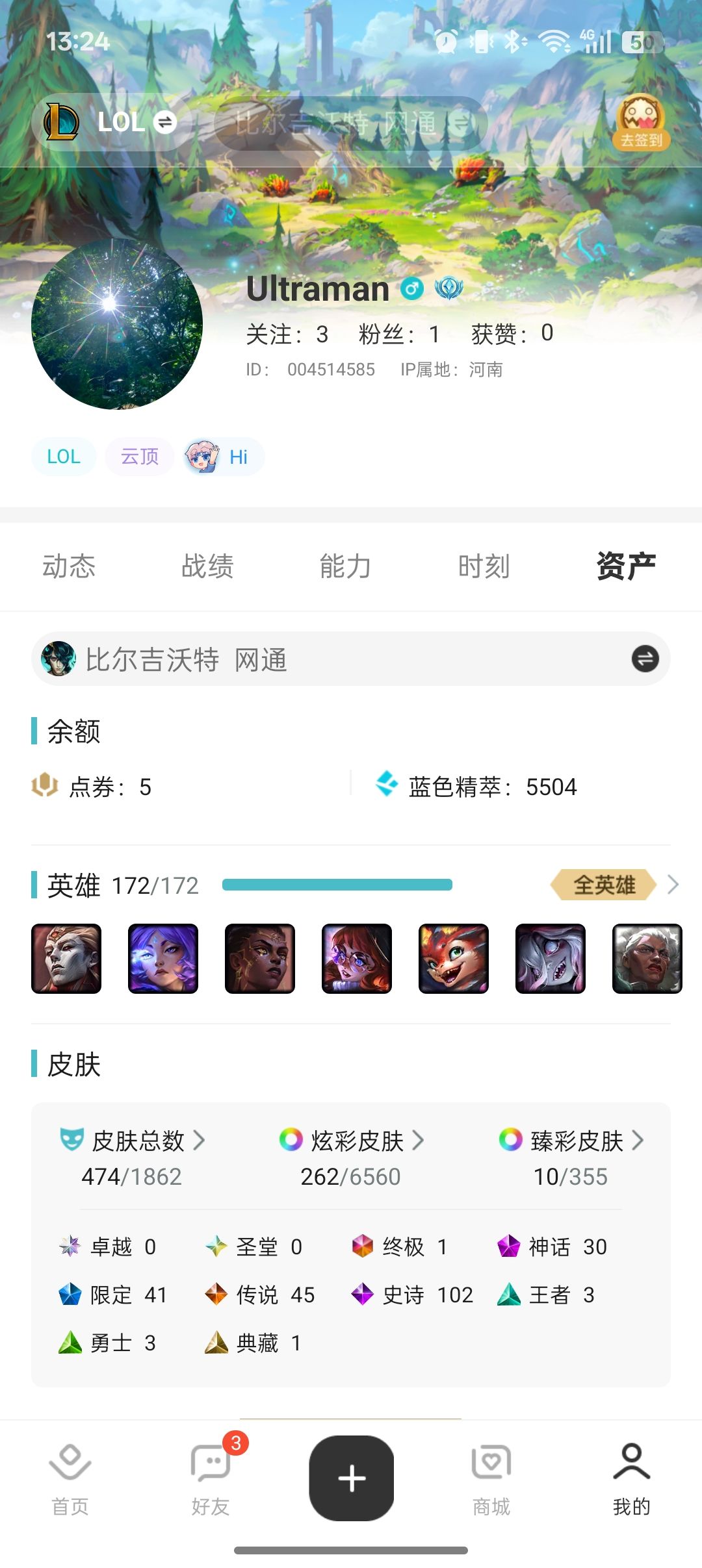Tap the hero collection progress bar
The image size is (702, 1568).
coord(338,885)
